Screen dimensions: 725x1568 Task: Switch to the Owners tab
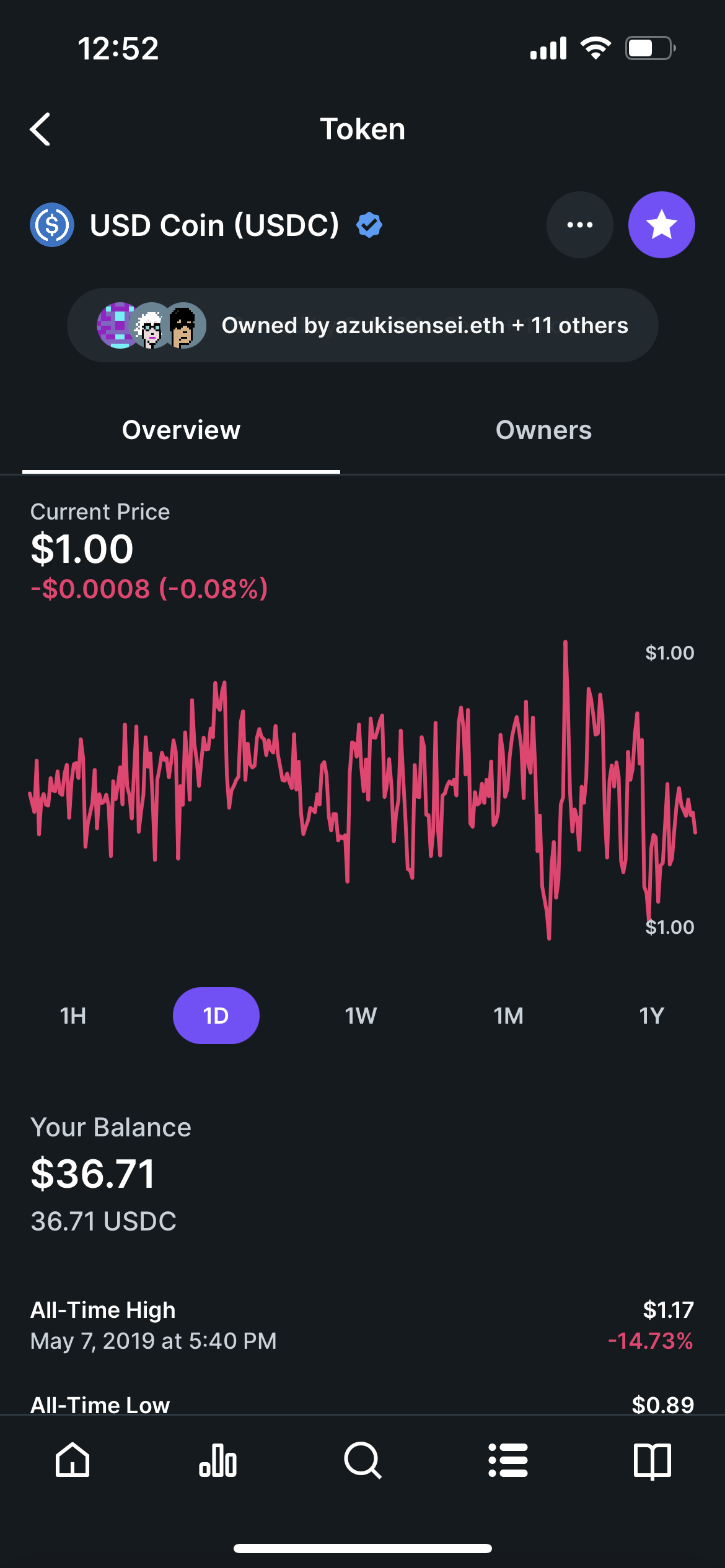tap(543, 430)
